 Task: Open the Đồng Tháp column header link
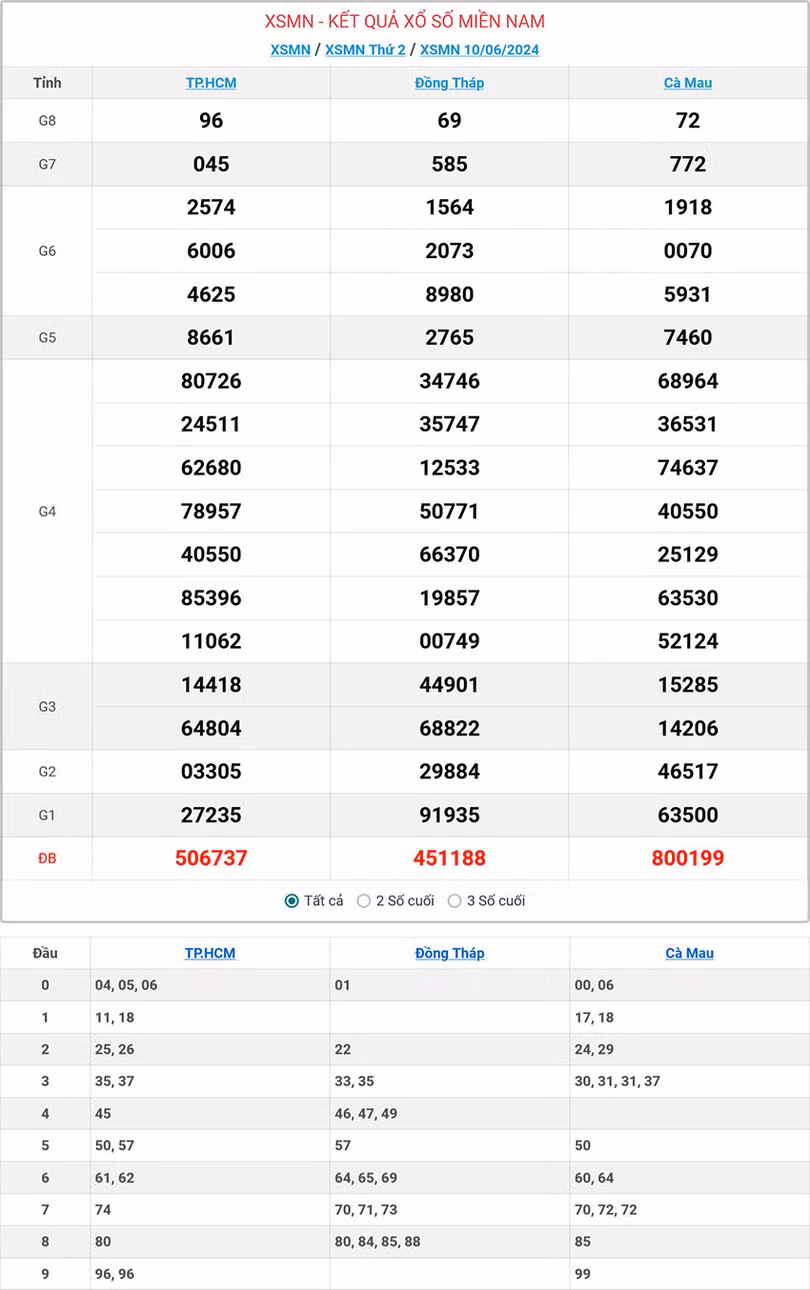tap(448, 83)
